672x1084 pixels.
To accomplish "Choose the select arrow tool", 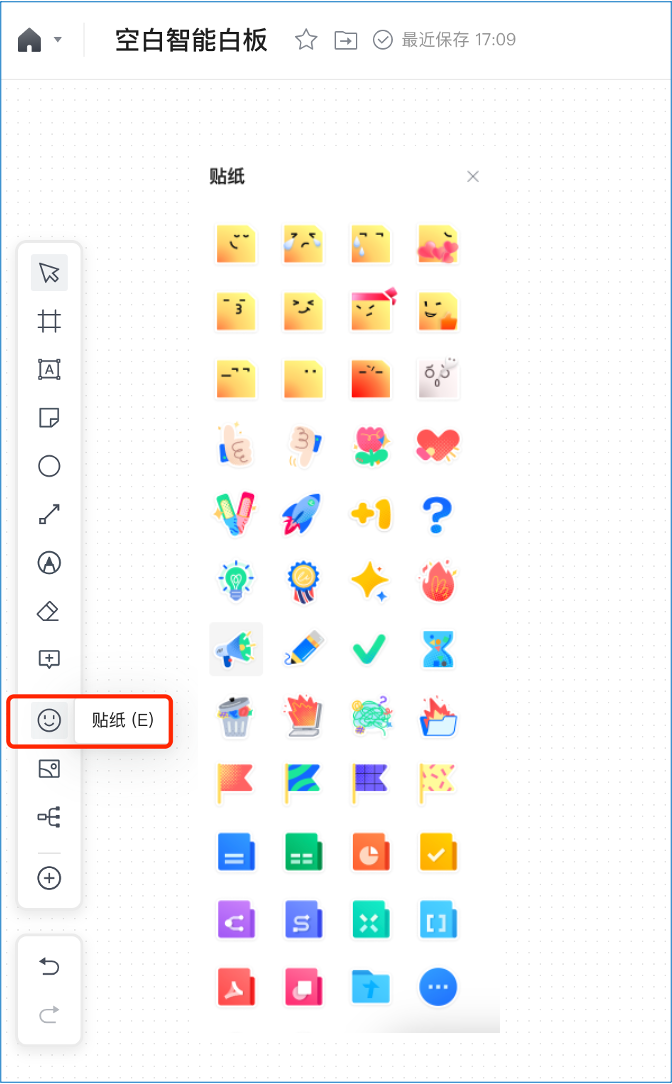I will coord(49,271).
